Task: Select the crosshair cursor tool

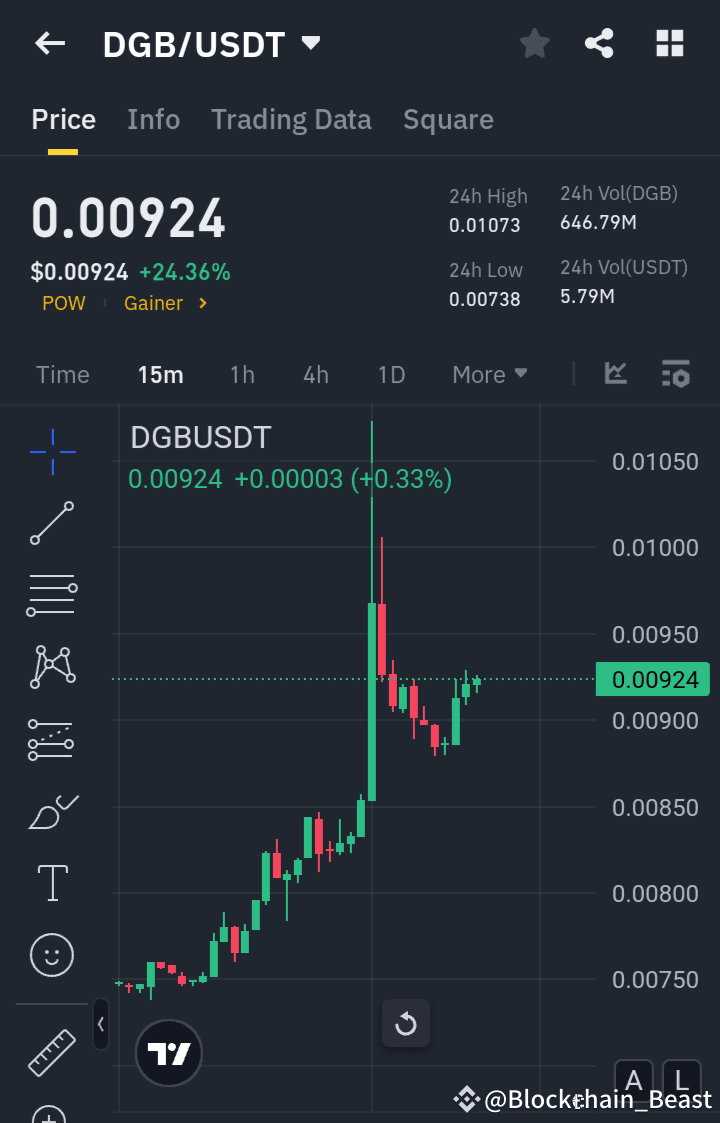Action: point(51,452)
